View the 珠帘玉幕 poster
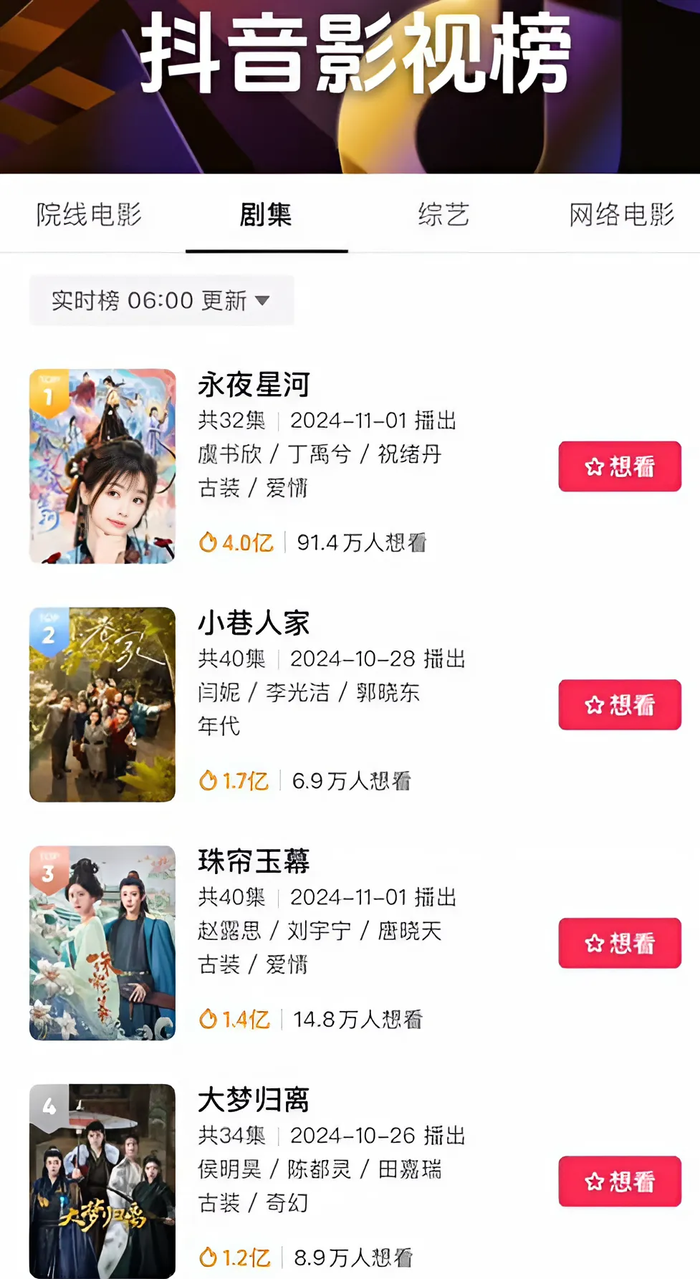The image size is (700, 1279). [102, 942]
